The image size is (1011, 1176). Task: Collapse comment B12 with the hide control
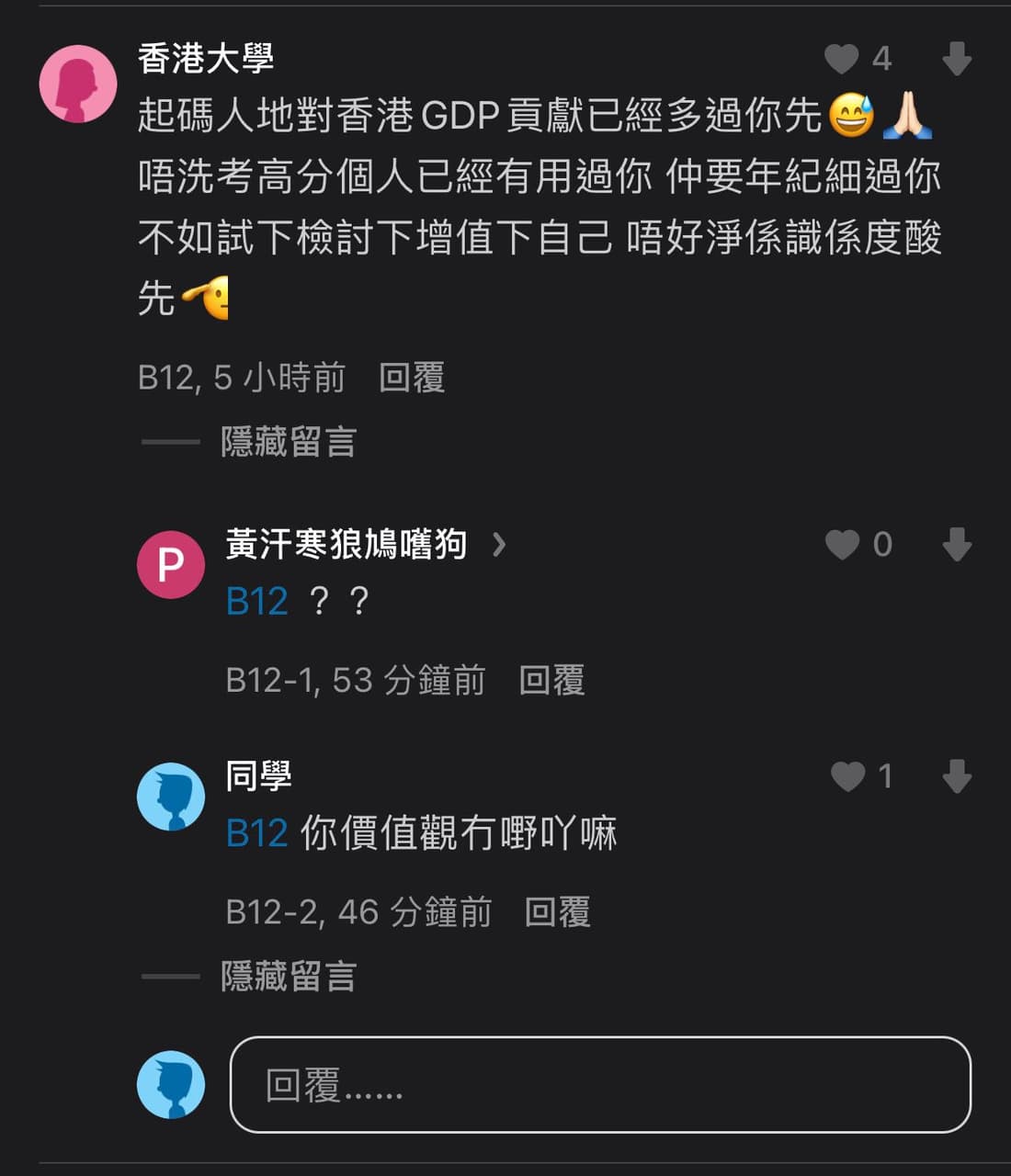click(288, 443)
